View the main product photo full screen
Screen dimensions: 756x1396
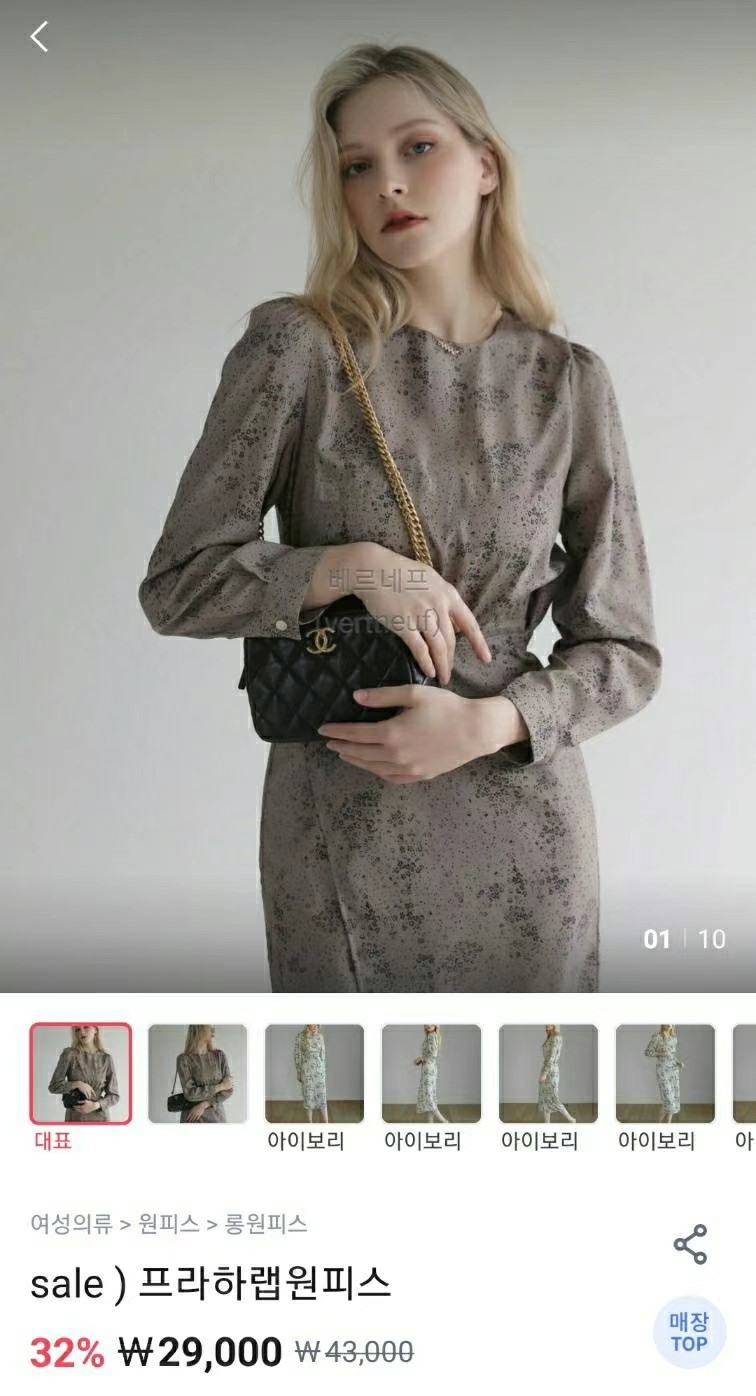coord(378,500)
